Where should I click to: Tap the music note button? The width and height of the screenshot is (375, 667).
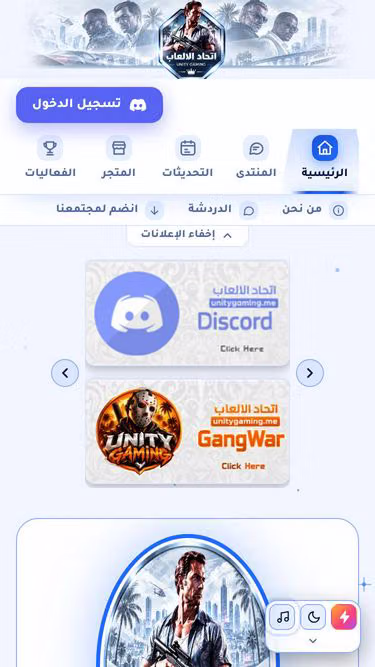click(282, 617)
